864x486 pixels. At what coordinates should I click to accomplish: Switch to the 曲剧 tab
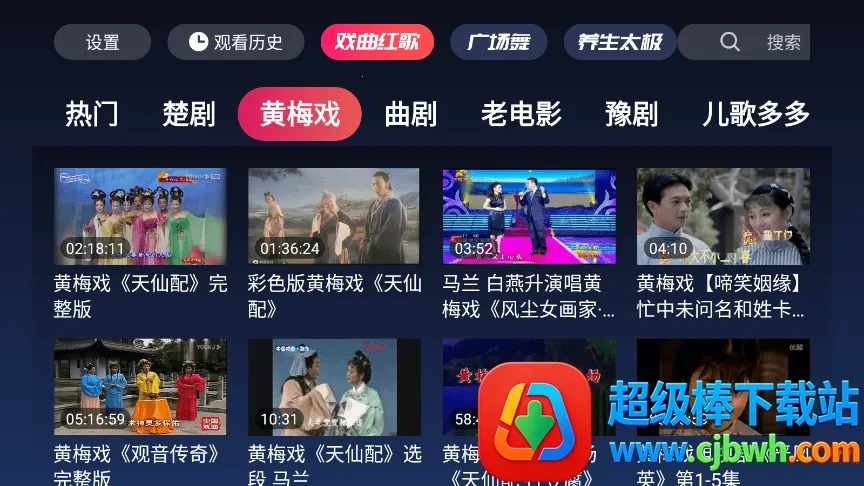point(411,114)
